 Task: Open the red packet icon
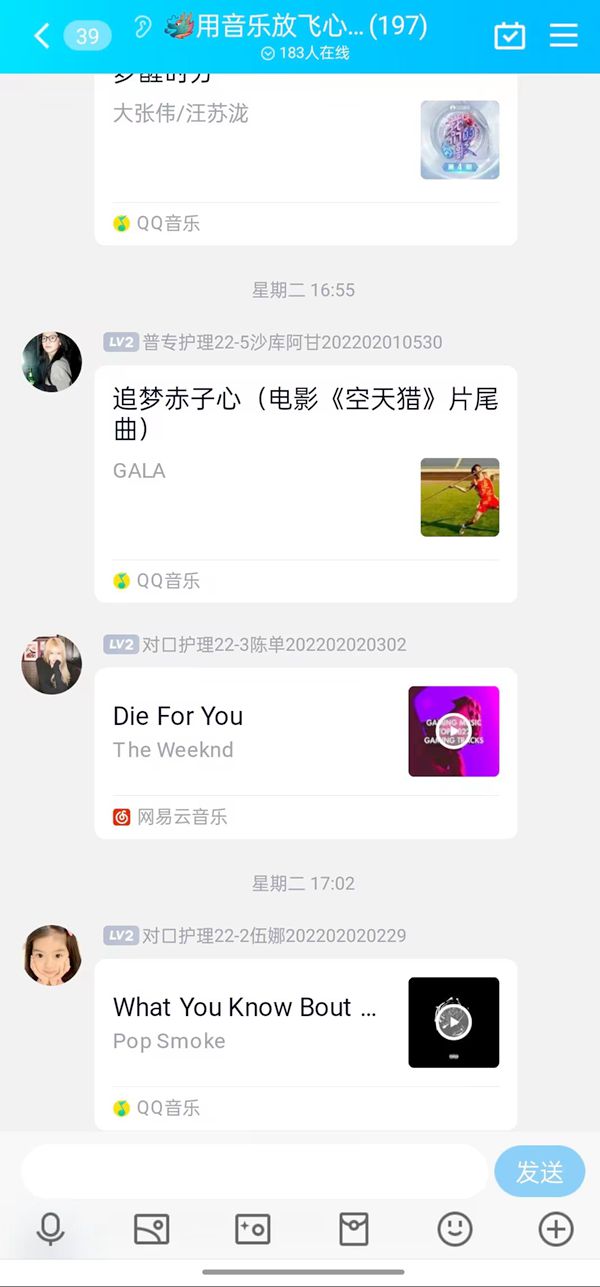(x=354, y=1228)
